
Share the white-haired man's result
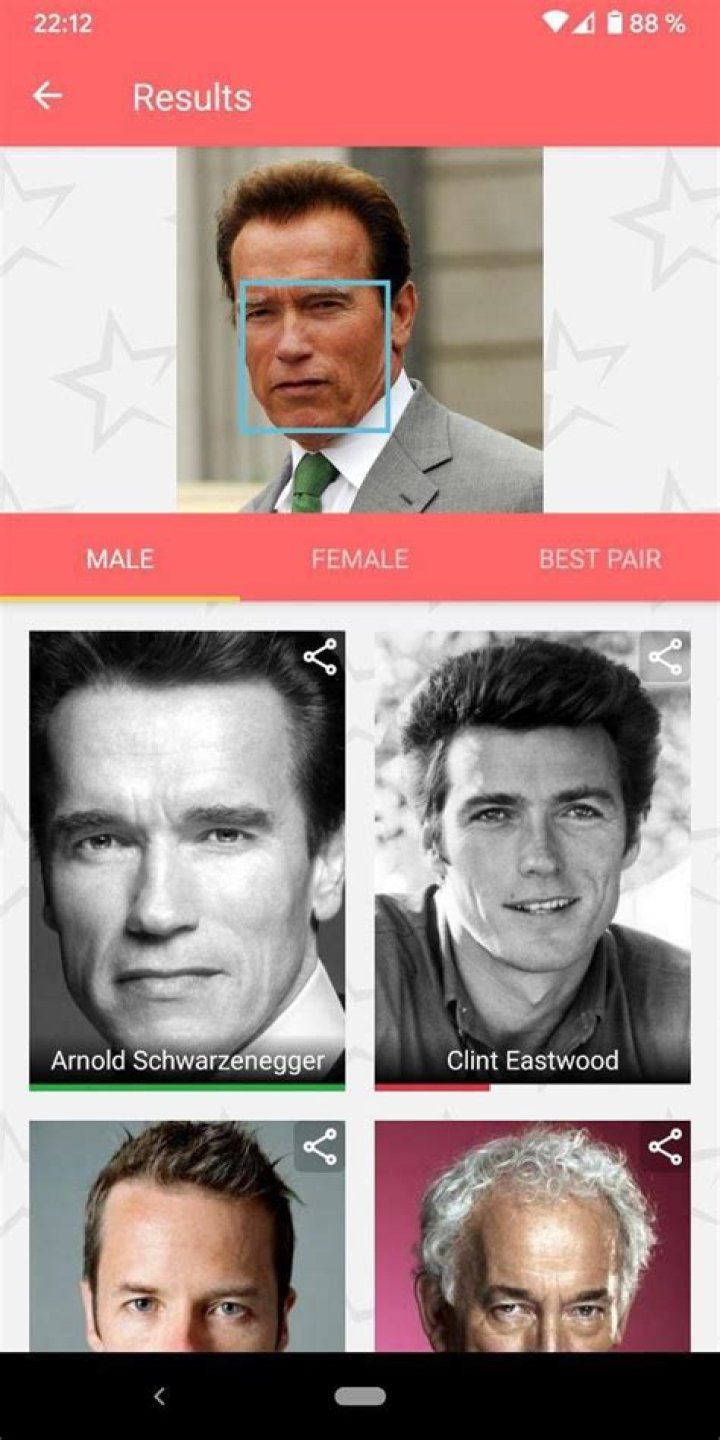[x=665, y=1147]
